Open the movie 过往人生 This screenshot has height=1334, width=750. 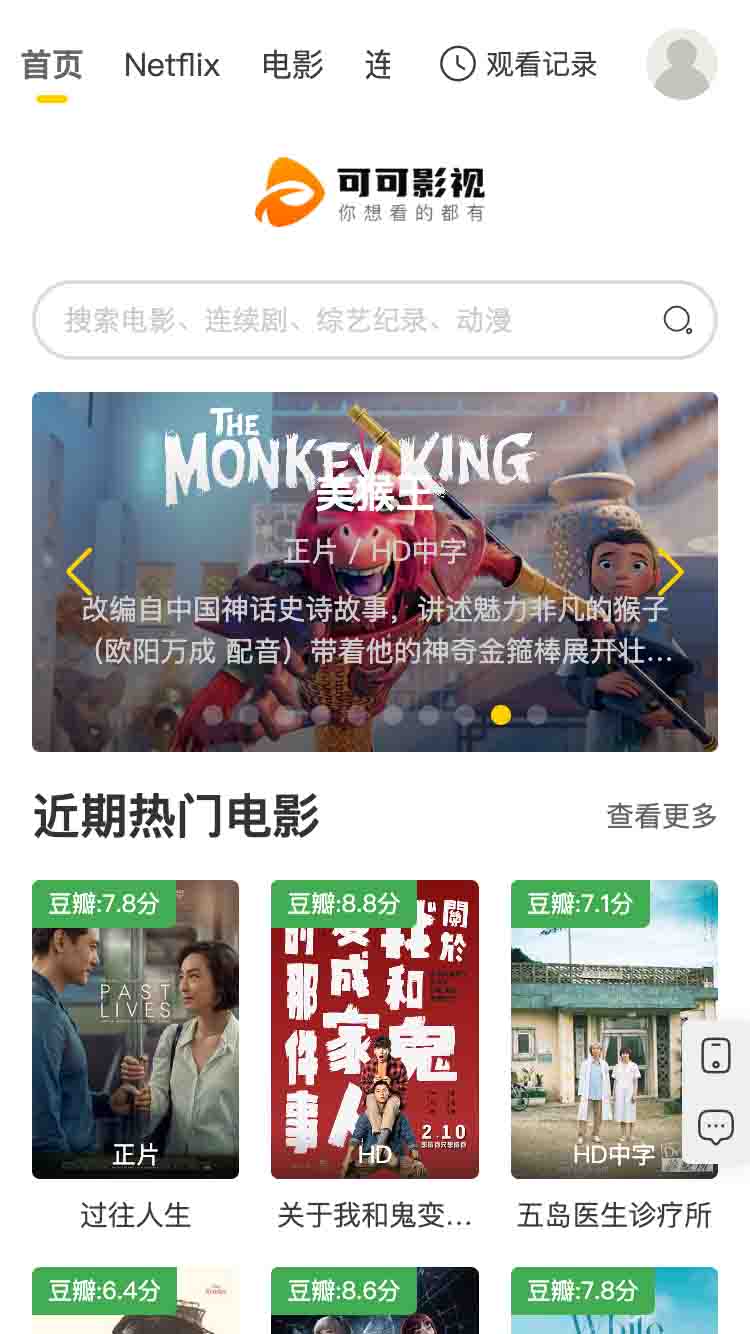(135, 1030)
